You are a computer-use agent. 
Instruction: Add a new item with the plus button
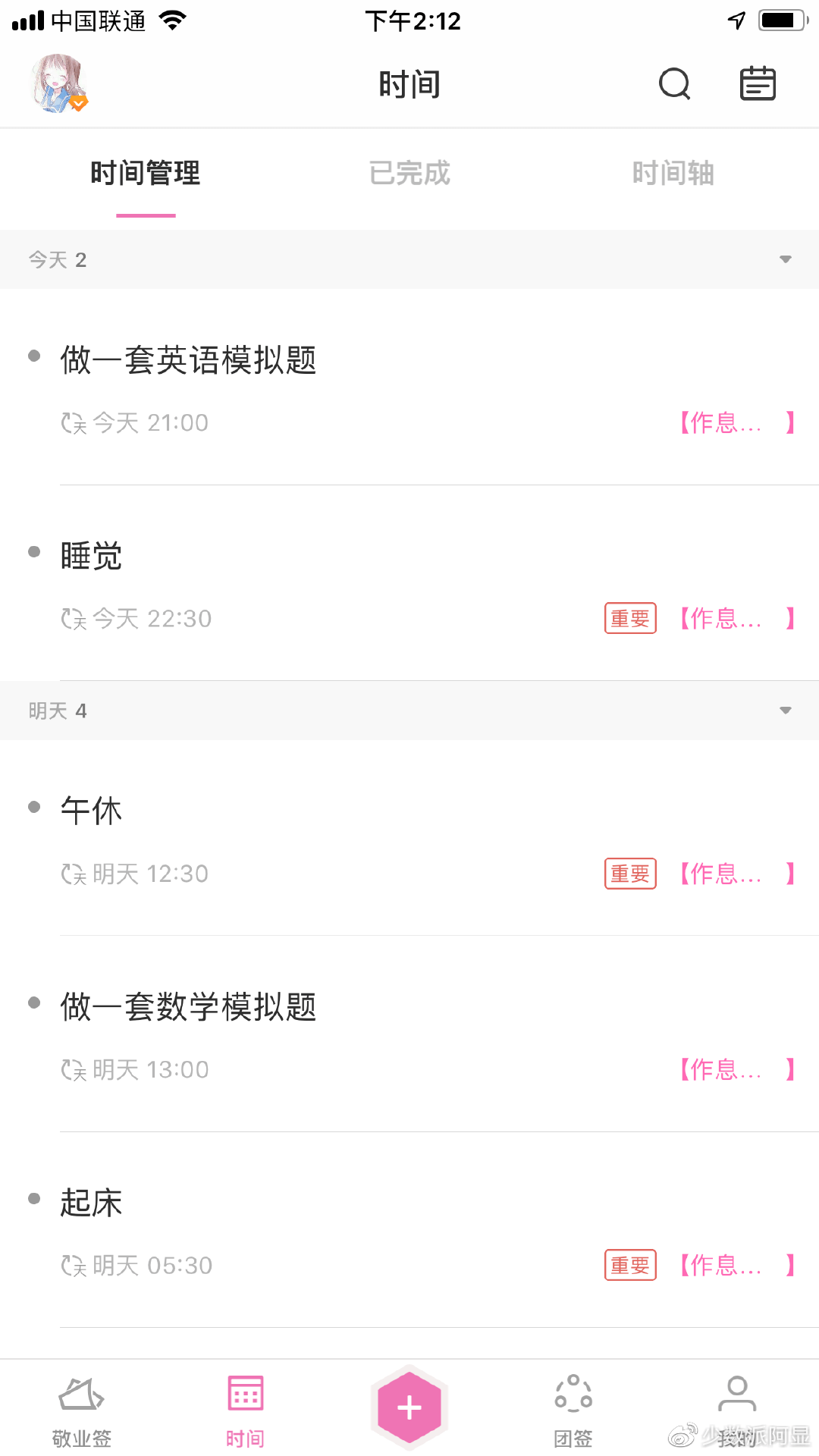(x=409, y=1407)
